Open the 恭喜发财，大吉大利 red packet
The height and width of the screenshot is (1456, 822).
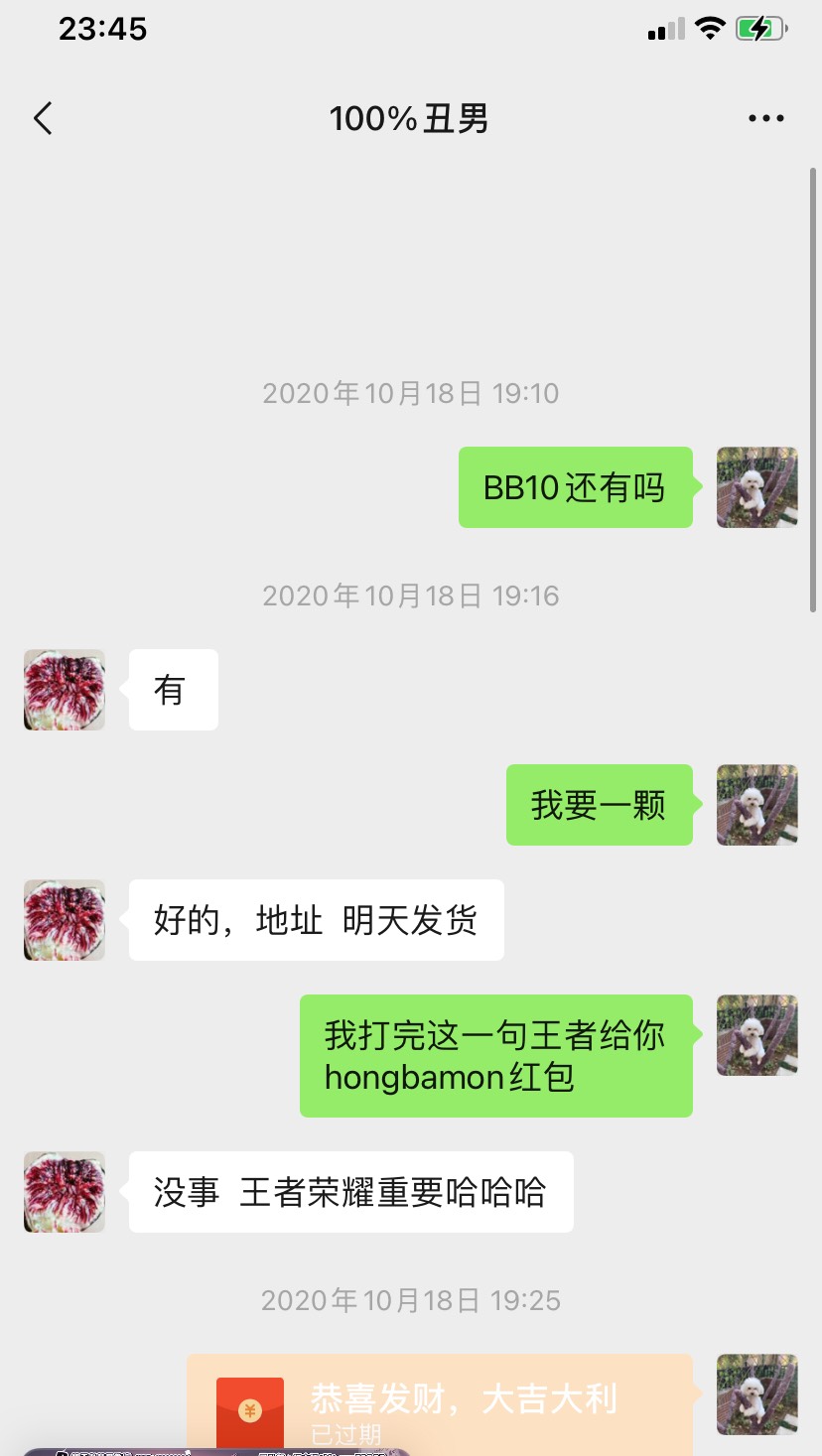click(439, 1404)
